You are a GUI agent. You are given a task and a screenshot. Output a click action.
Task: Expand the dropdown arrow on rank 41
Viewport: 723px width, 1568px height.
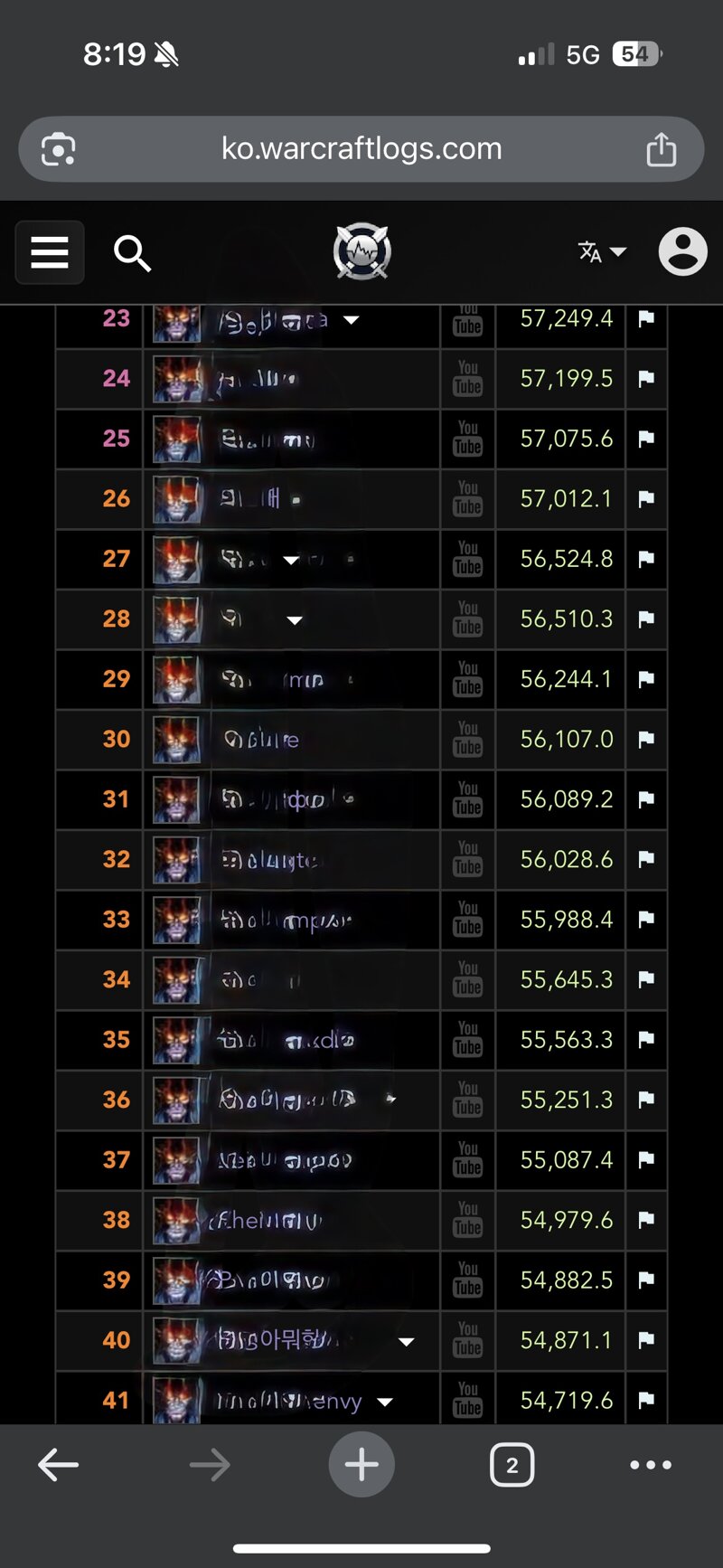click(x=385, y=1403)
